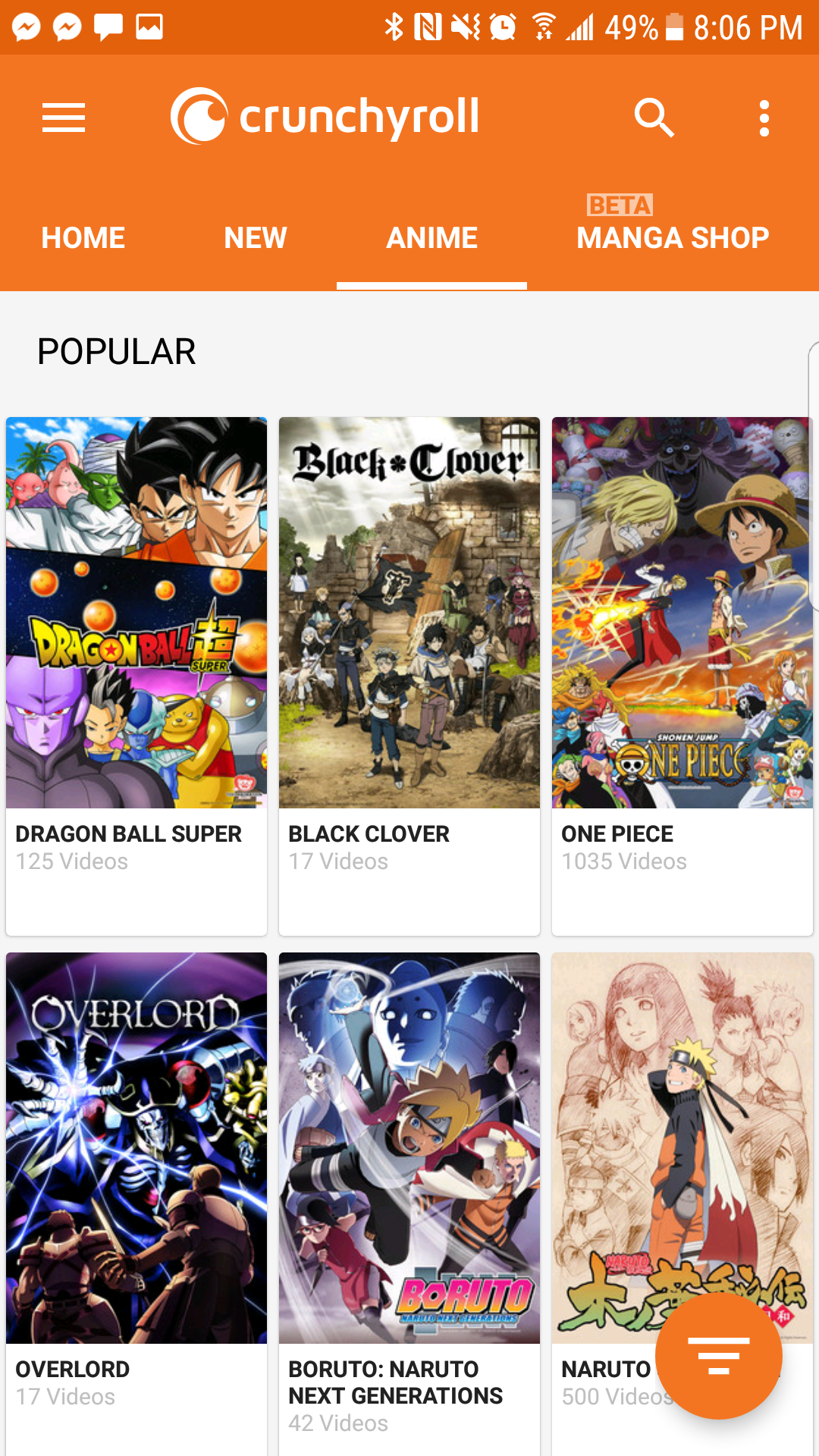Image resolution: width=819 pixels, height=1456 pixels.
Task: Go to the New tab
Action: (256, 238)
